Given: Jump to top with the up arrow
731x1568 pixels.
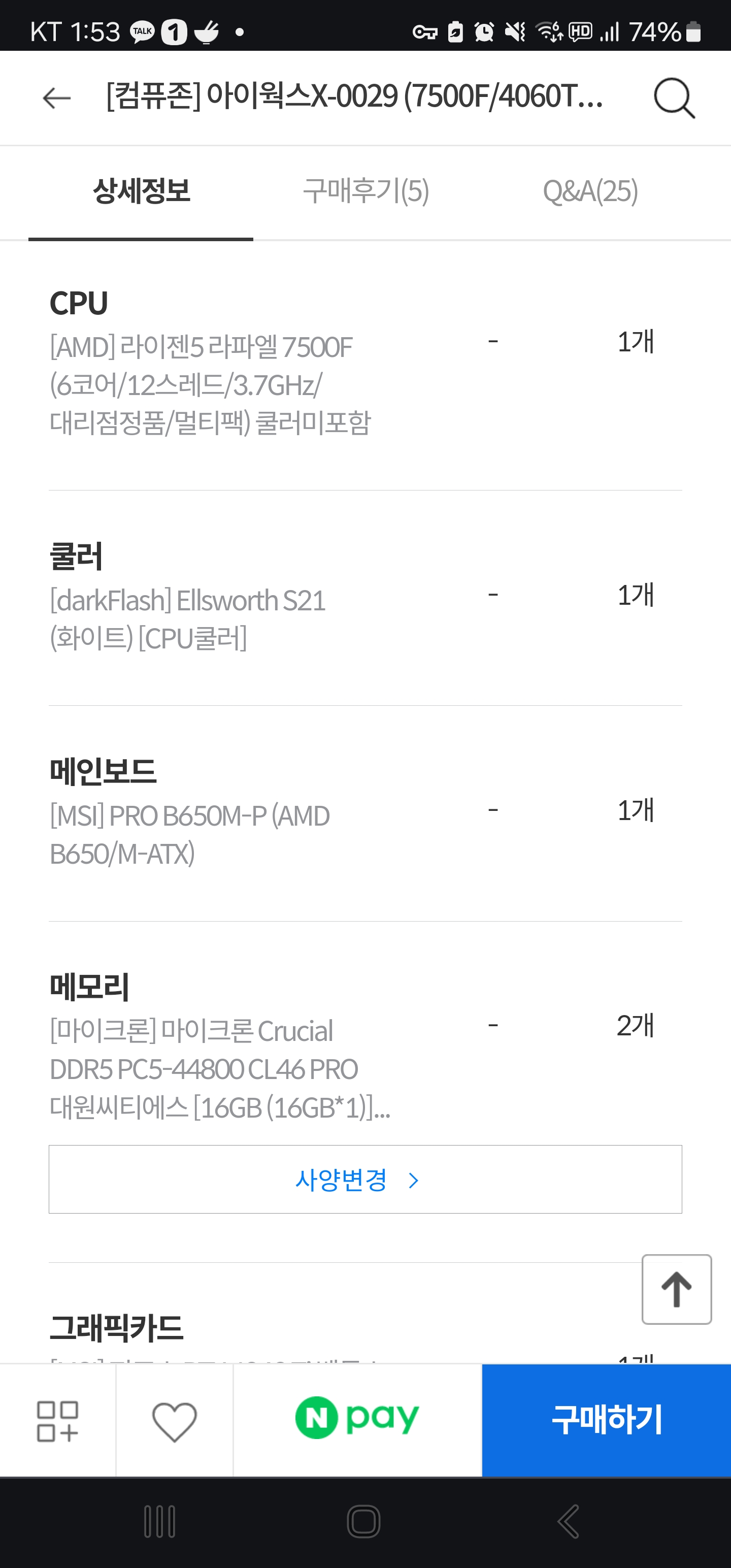Looking at the screenshot, I should coord(676,1289).
